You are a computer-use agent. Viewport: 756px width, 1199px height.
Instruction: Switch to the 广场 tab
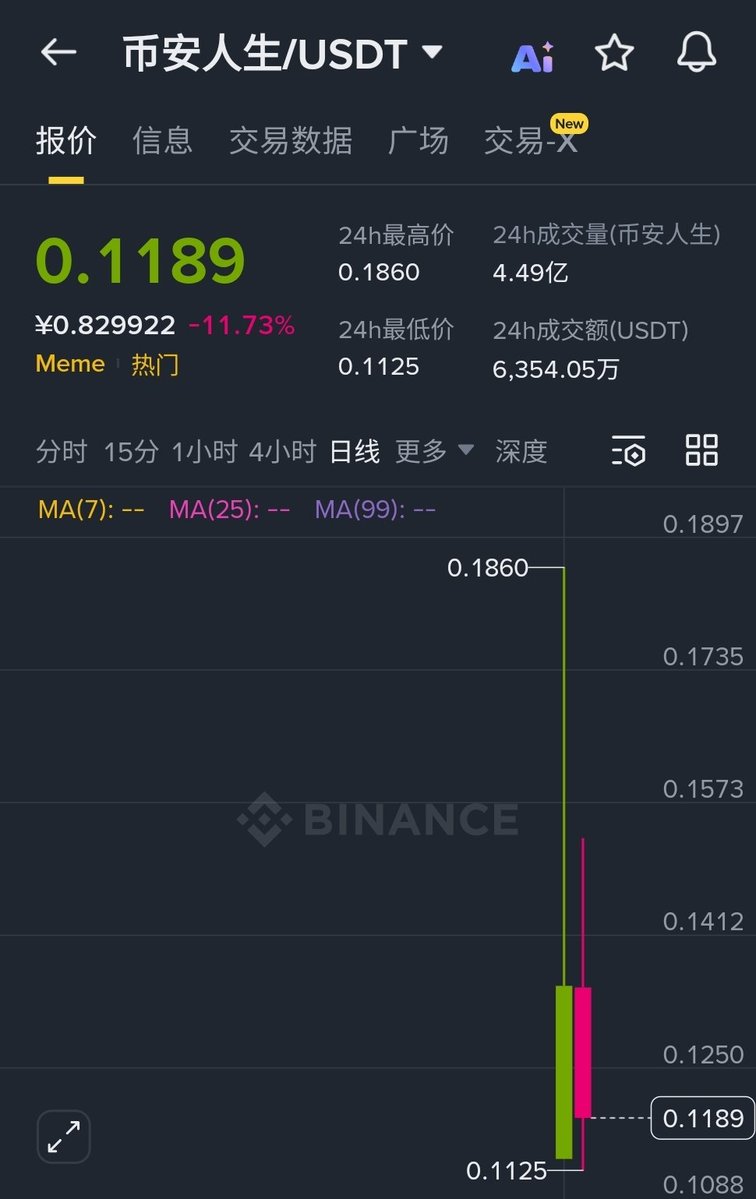(418, 141)
